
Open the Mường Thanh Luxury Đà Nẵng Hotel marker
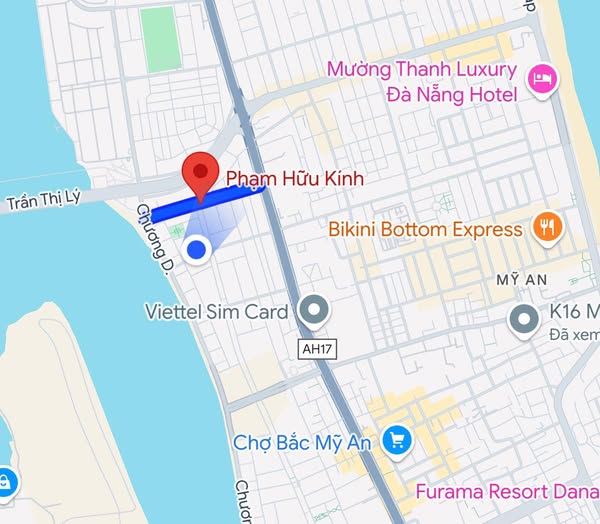click(x=543, y=77)
